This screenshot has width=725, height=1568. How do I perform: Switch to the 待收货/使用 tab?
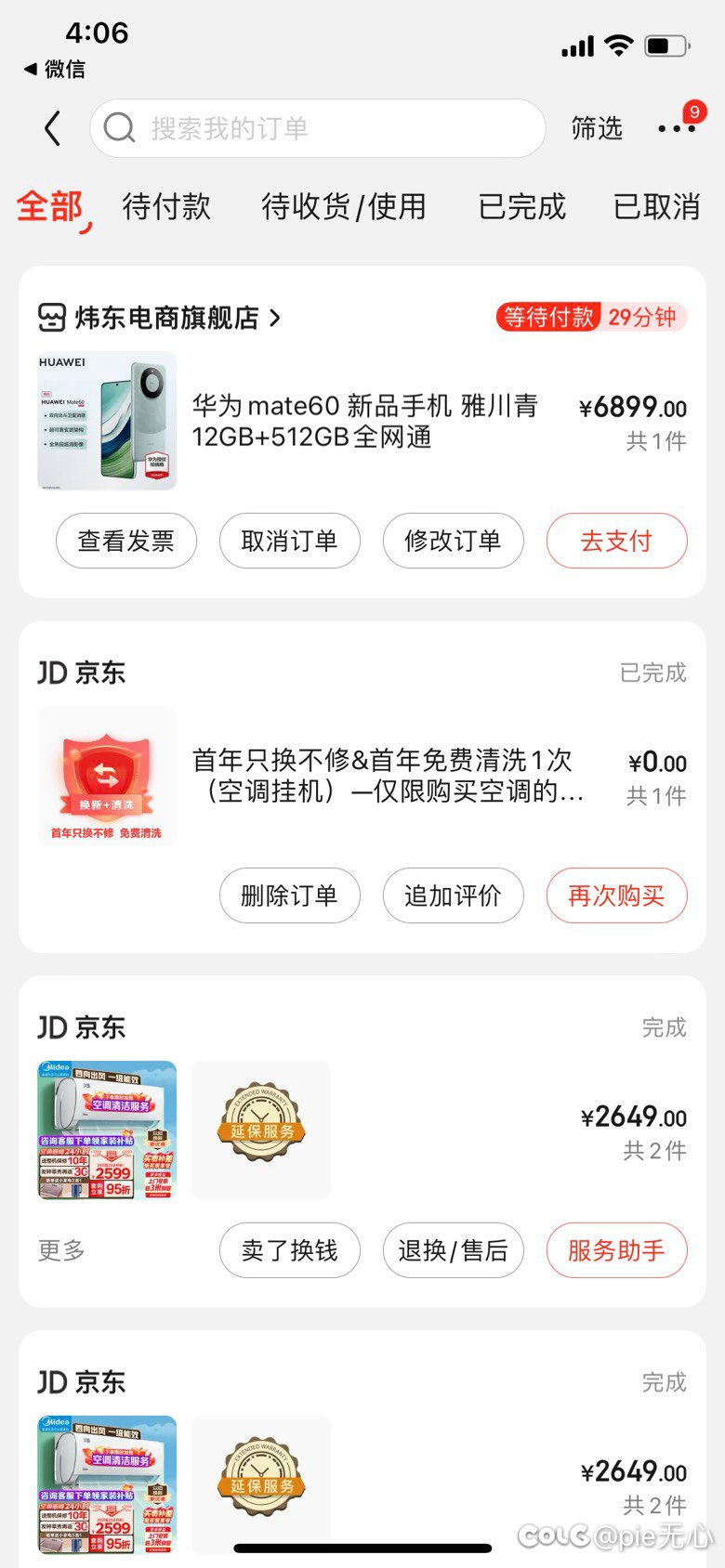(343, 206)
